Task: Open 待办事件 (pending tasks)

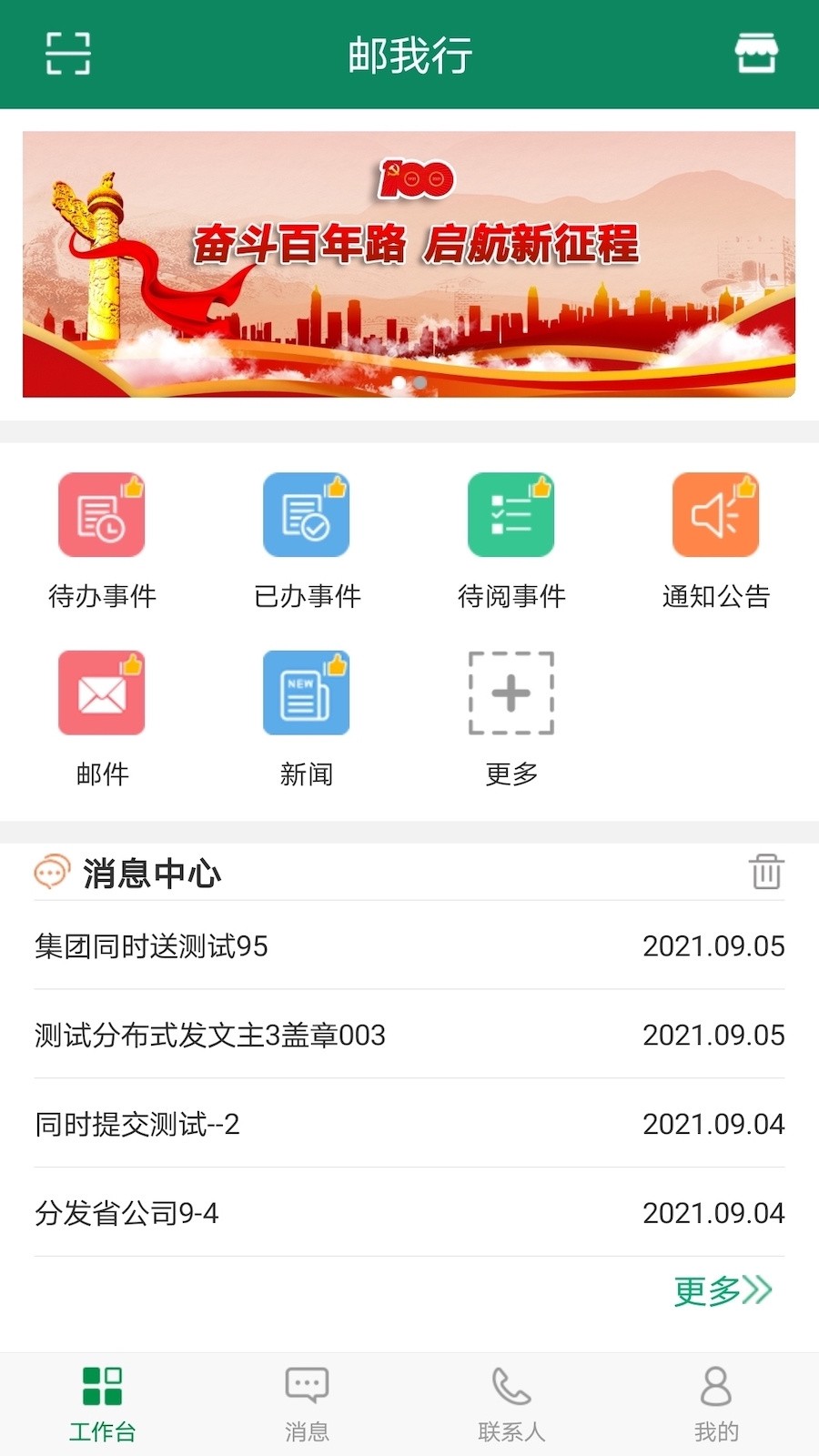Action: 101,537
